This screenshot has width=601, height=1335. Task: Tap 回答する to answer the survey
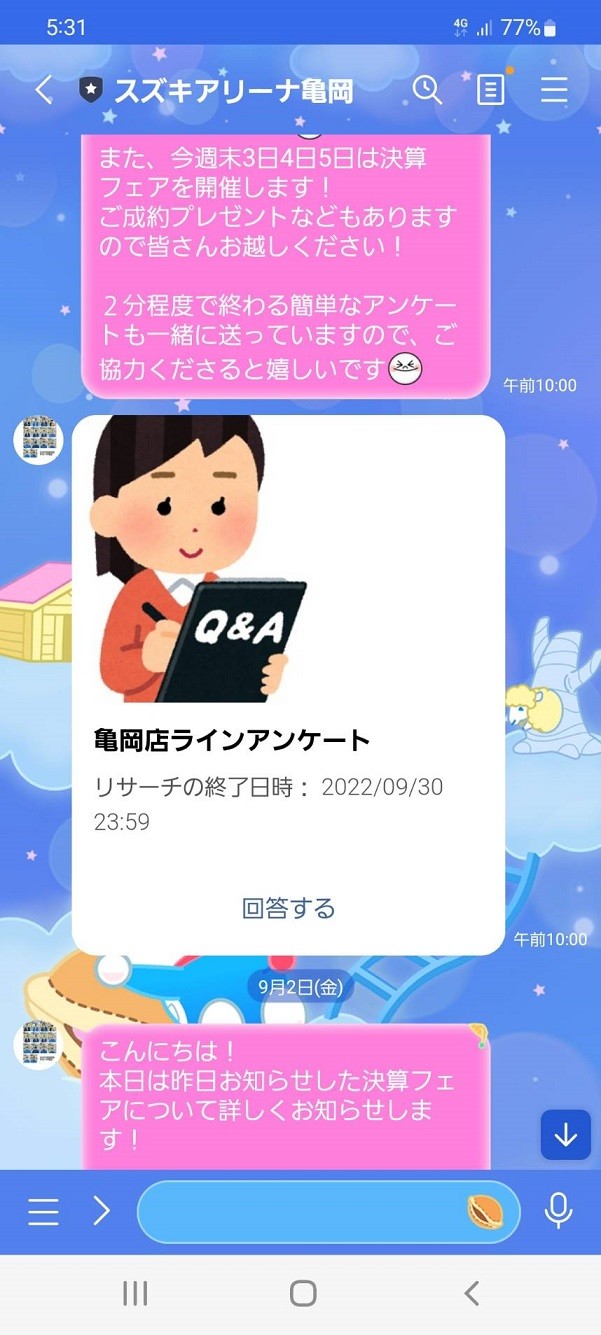[288, 908]
